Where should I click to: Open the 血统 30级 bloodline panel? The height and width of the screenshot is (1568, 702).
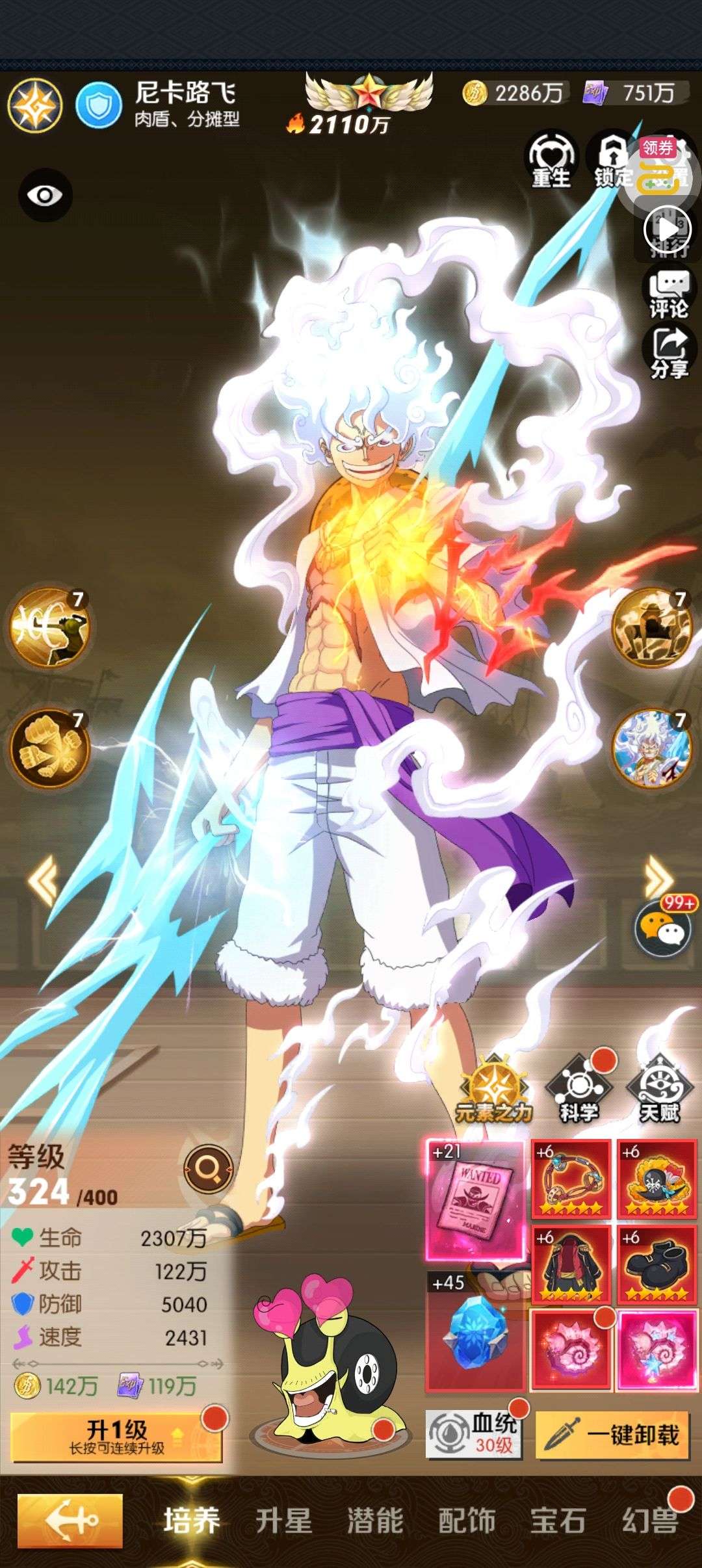click(x=474, y=1435)
